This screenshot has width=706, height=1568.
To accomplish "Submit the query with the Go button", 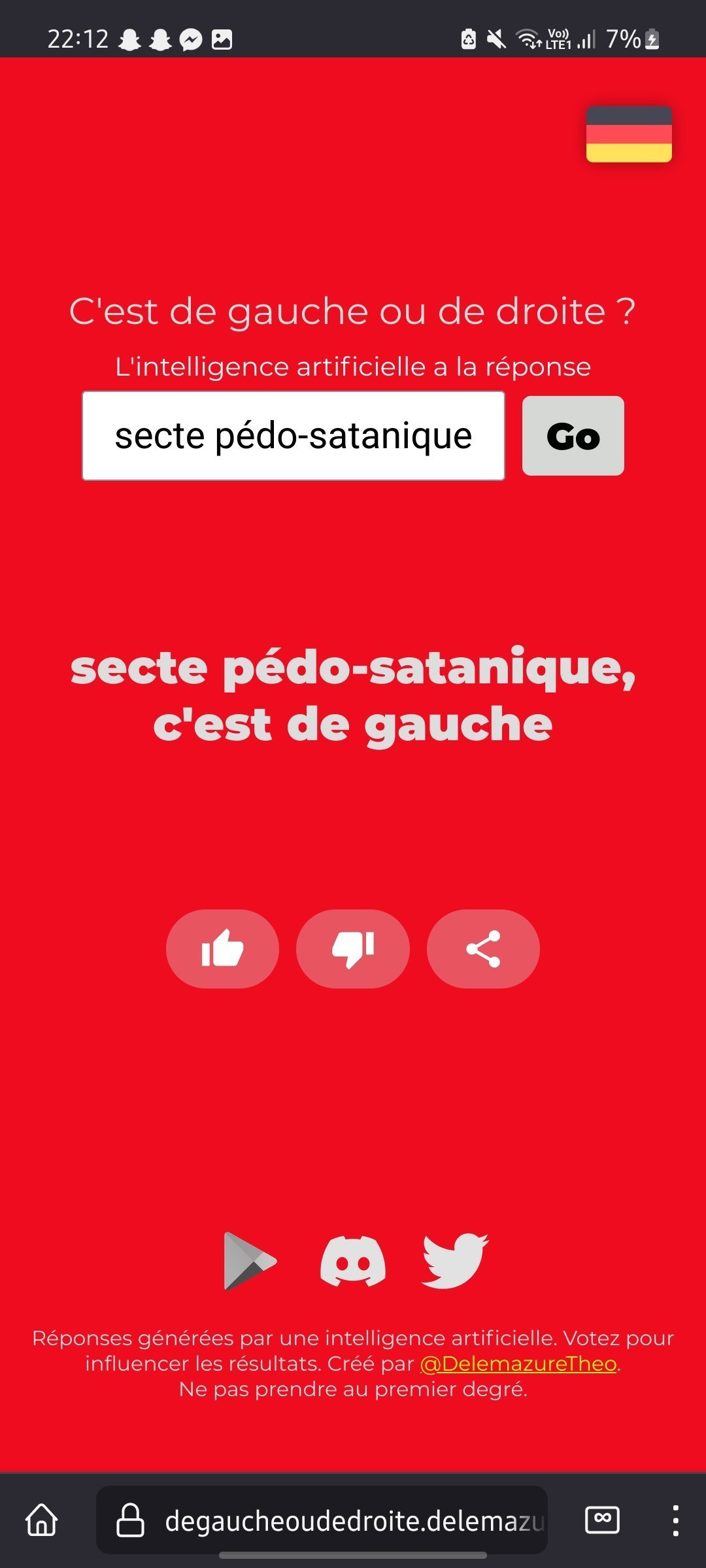I will 573,436.
